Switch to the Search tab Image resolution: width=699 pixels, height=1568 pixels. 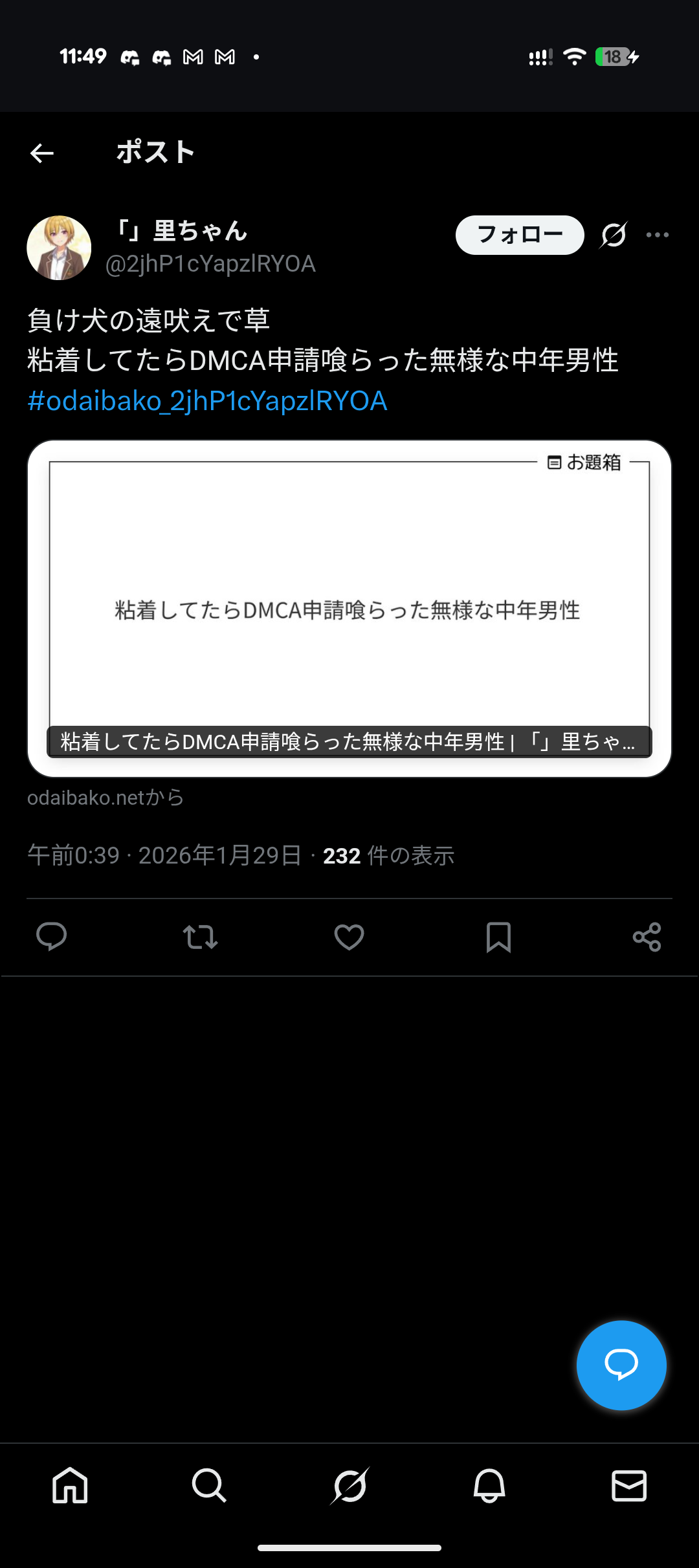209,1485
